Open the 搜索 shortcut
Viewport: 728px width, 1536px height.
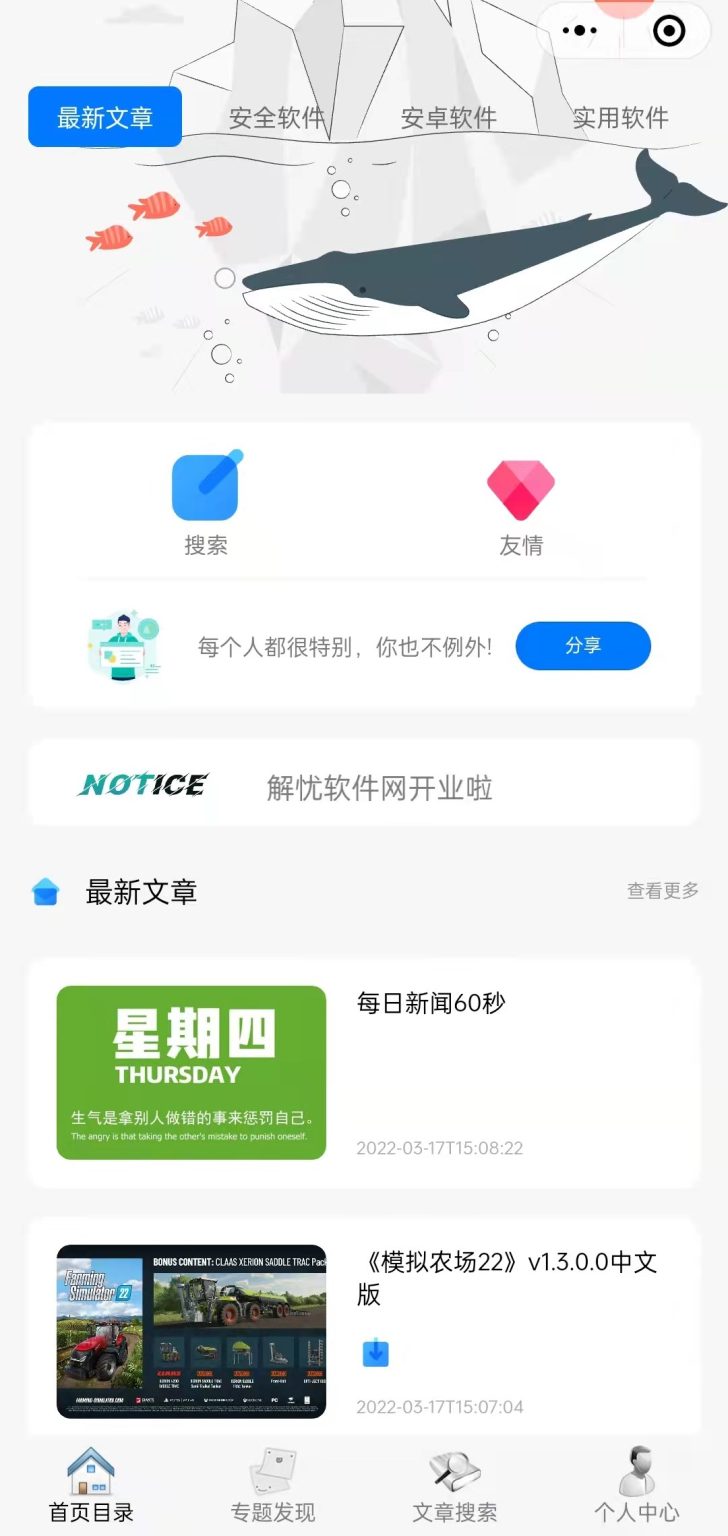206,503
